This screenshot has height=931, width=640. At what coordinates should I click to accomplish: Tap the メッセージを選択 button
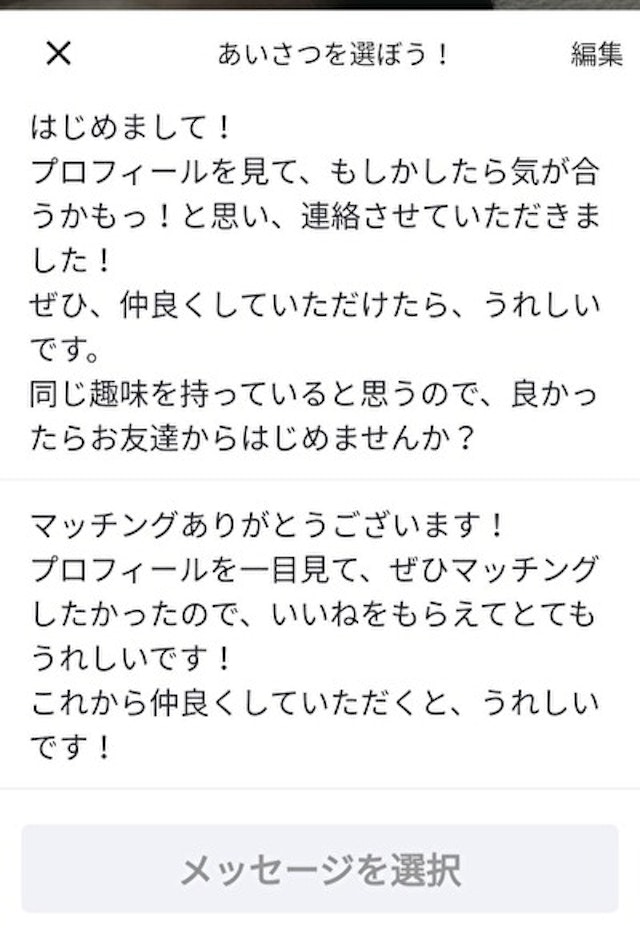320,869
